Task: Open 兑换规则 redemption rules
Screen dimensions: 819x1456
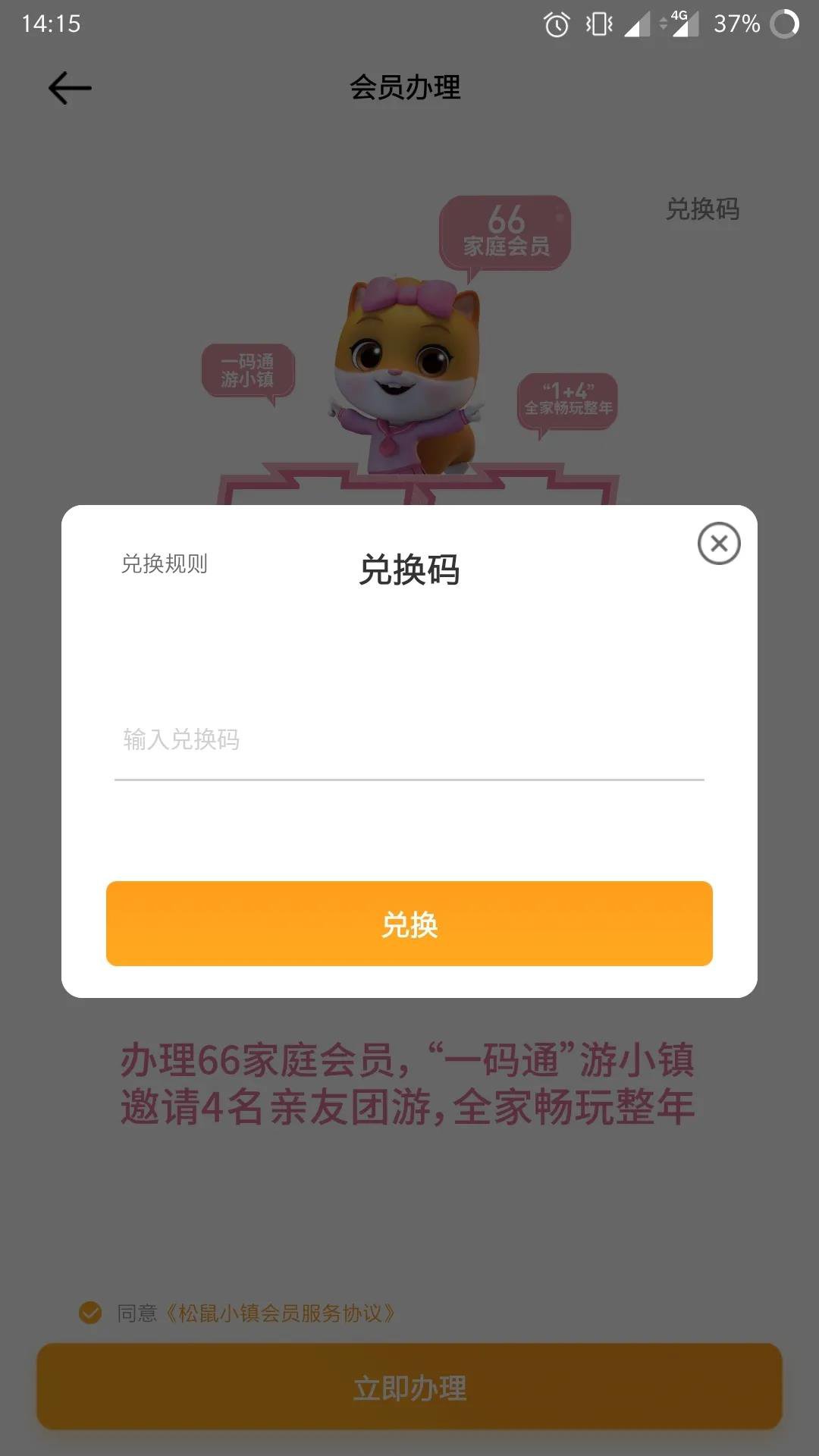Action: [x=165, y=563]
